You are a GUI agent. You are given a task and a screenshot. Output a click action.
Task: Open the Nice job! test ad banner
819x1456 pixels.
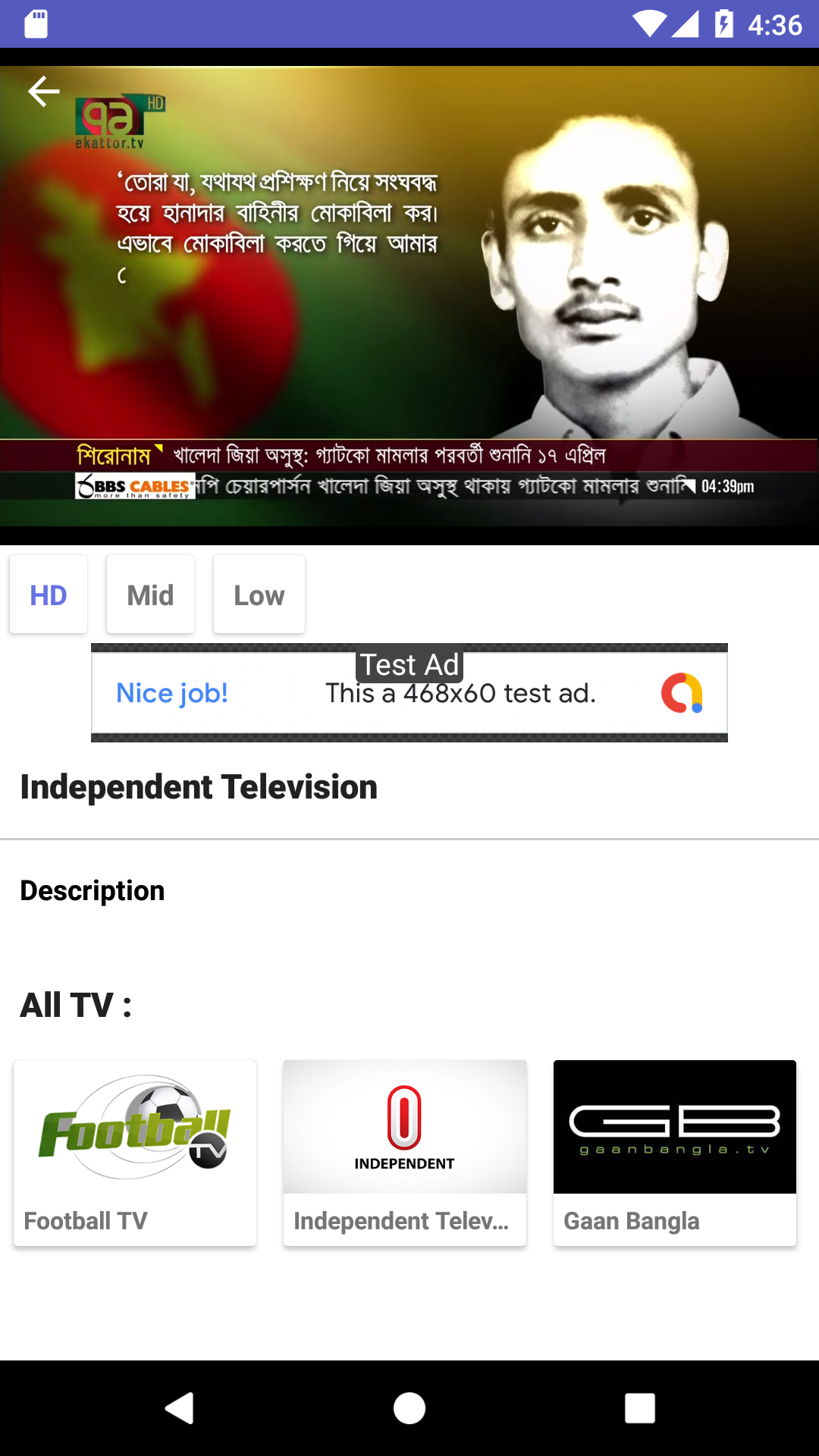coord(409,693)
